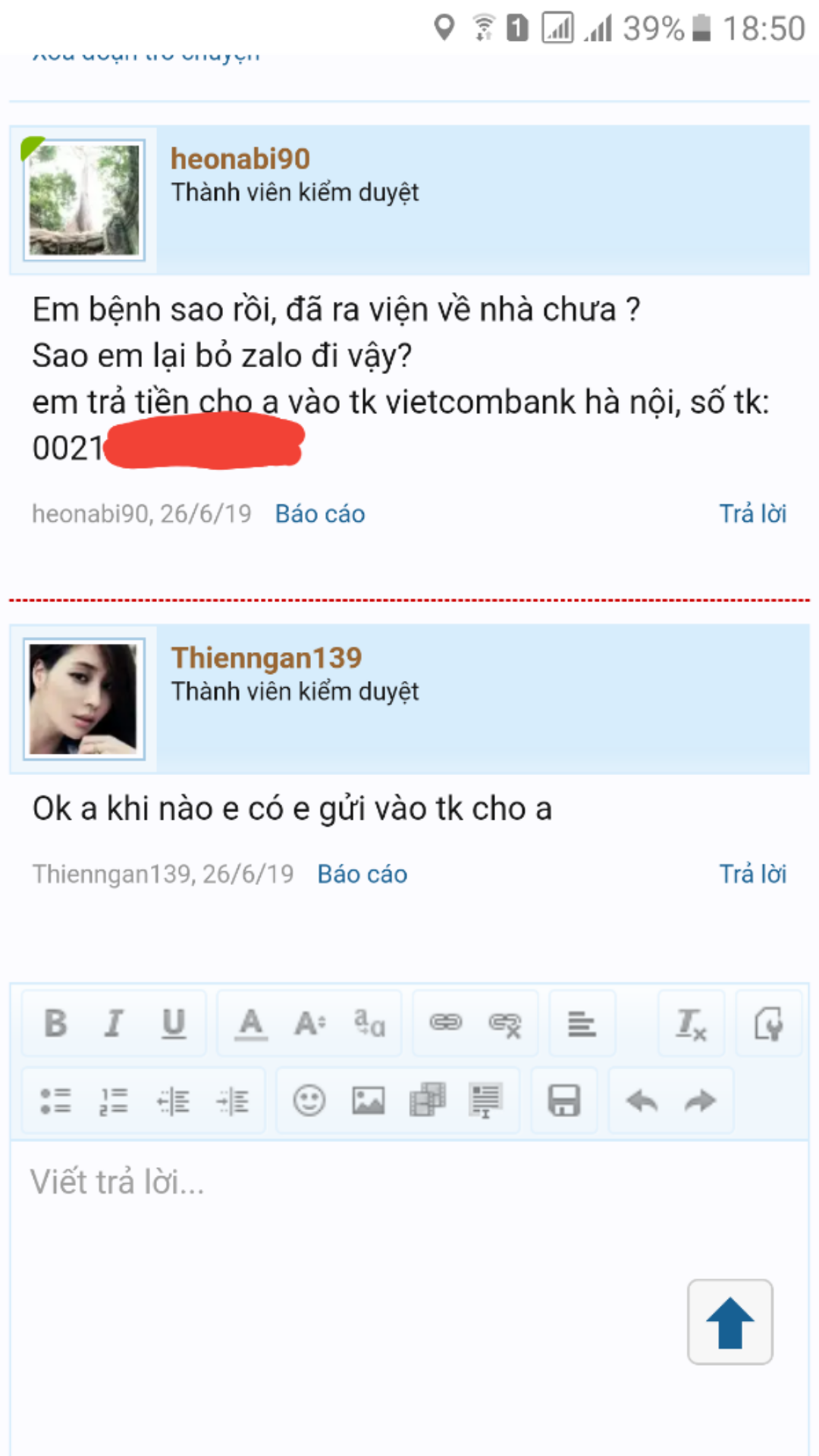The image size is (819, 1456).
Task: Insert a link with chain icon
Action: tap(446, 1023)
